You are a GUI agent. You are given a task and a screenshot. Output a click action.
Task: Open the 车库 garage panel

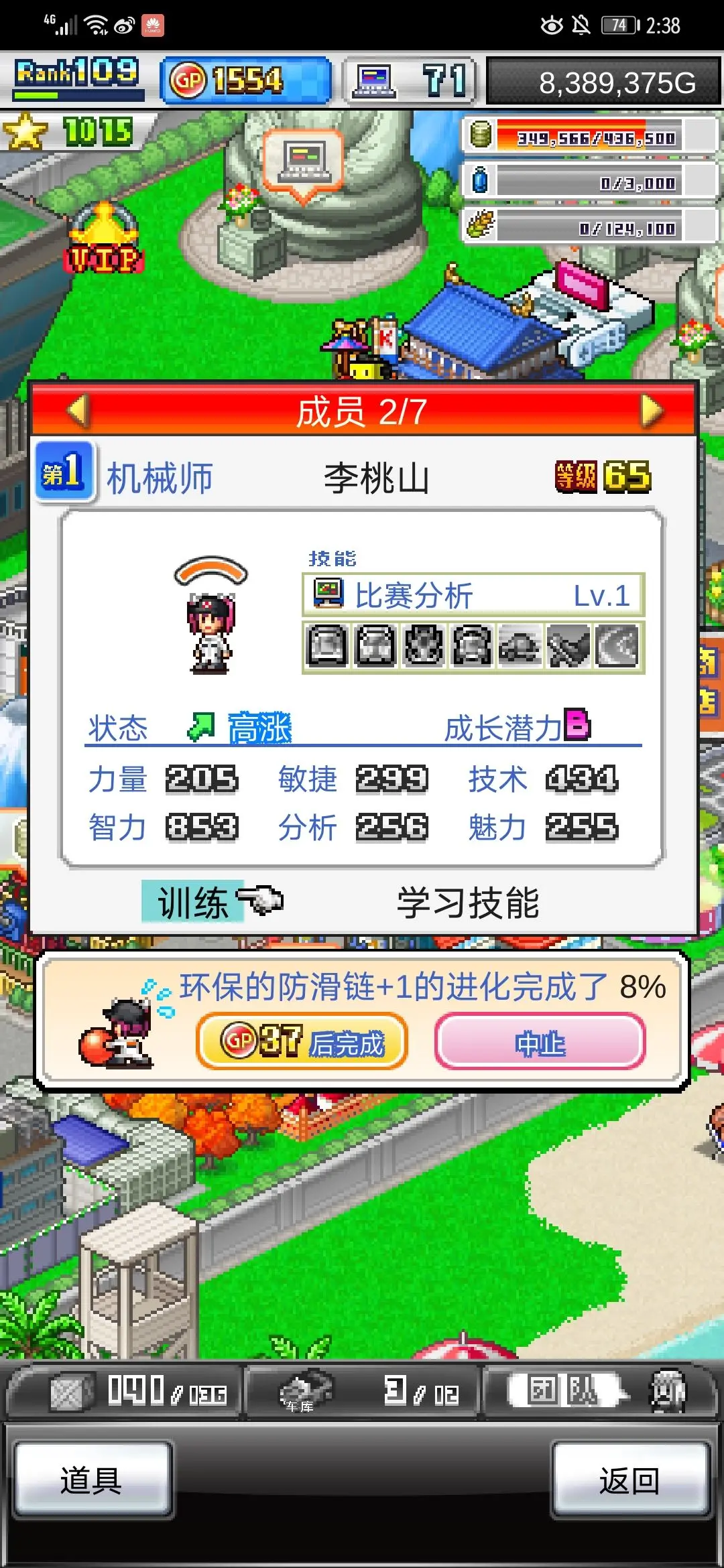tap(362, 1392)
